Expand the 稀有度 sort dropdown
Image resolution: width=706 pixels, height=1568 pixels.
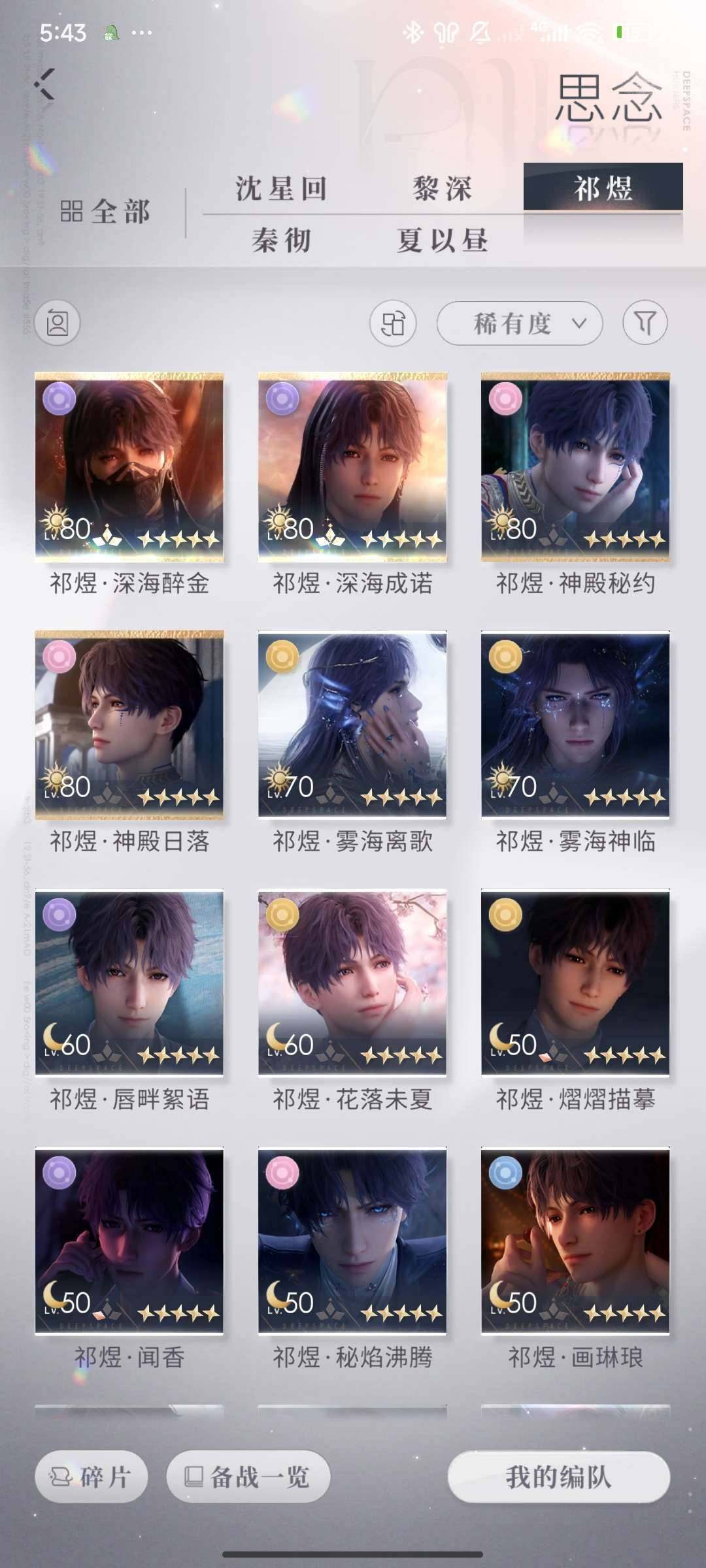pyautogui.click(x=520, y=323)
